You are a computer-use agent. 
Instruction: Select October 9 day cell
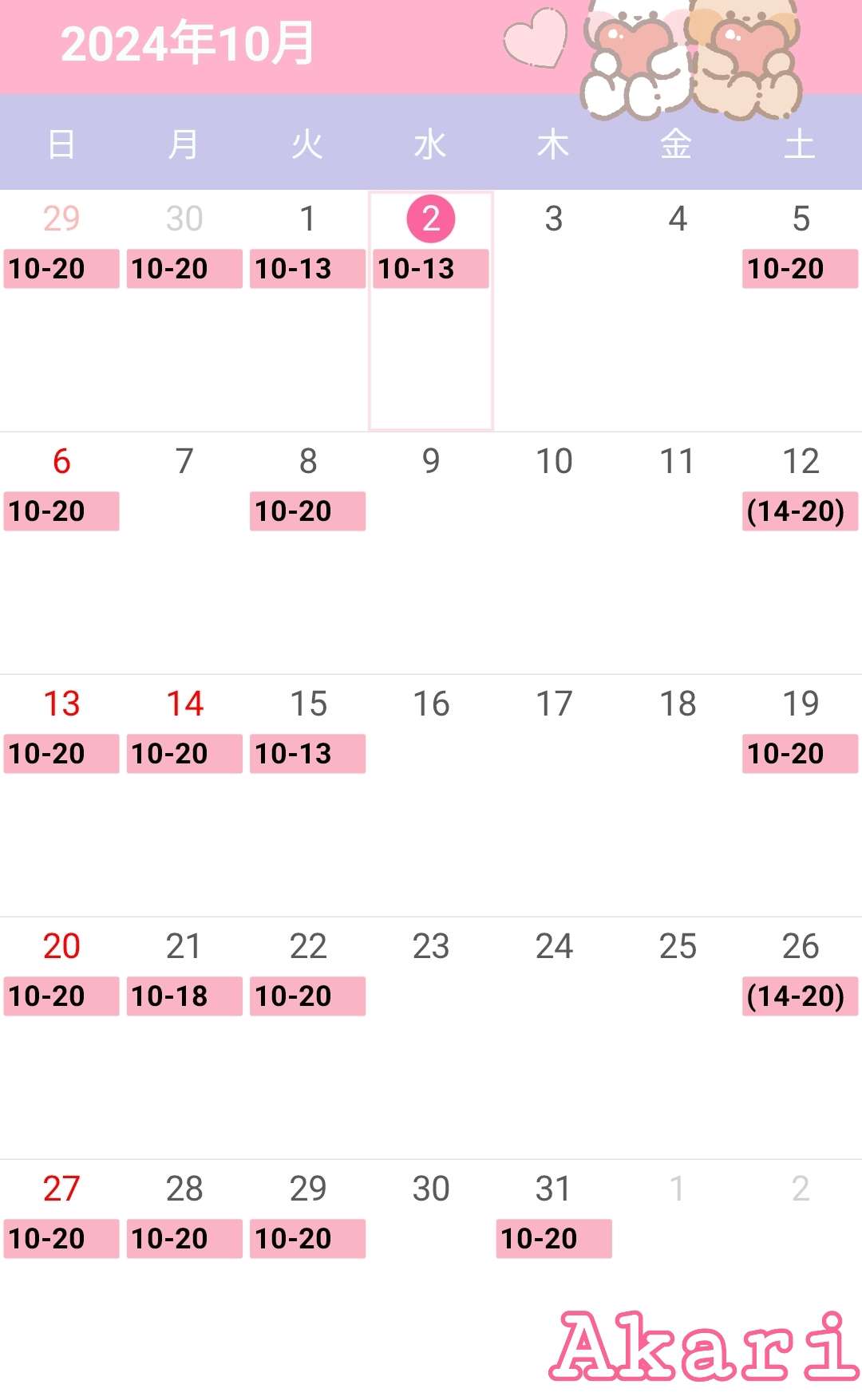431,554
